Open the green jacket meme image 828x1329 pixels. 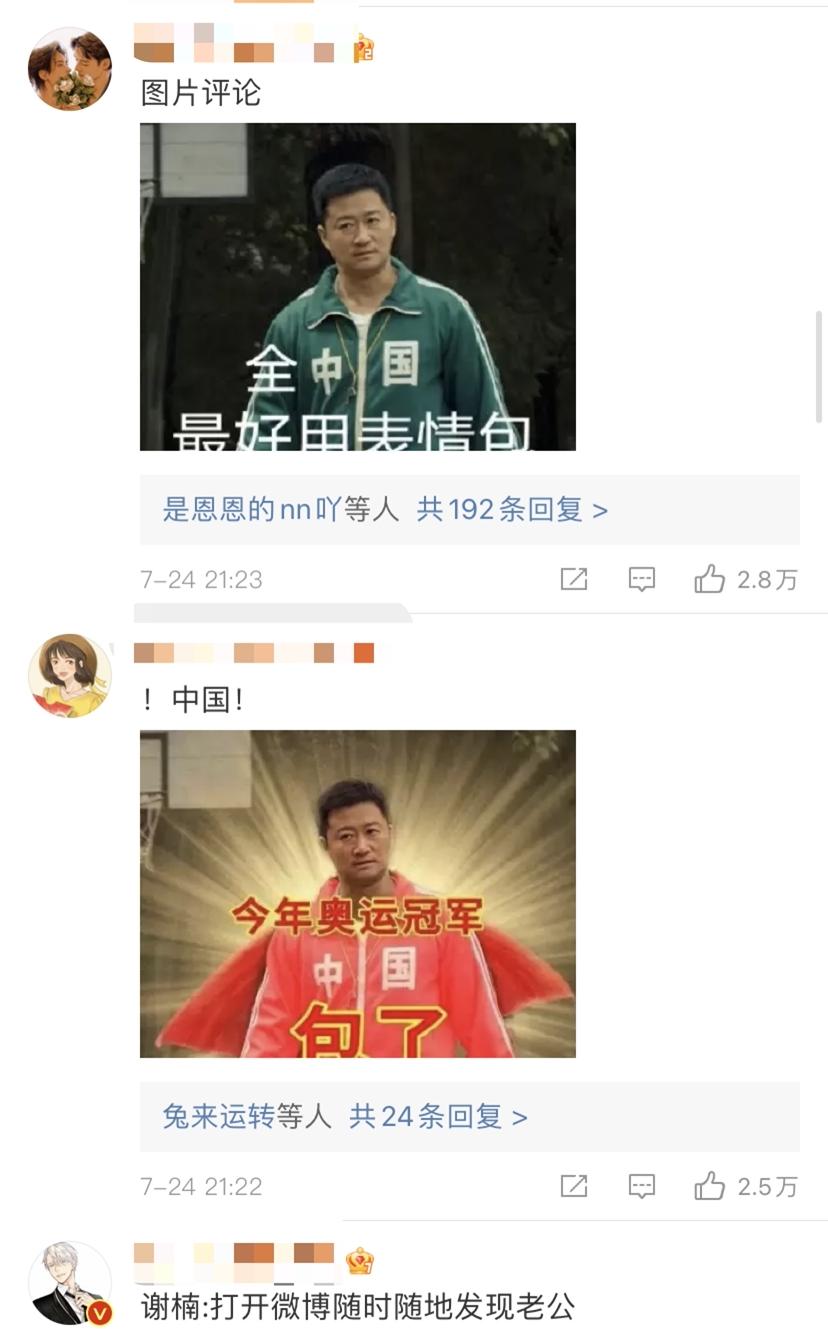click(357, 287)
